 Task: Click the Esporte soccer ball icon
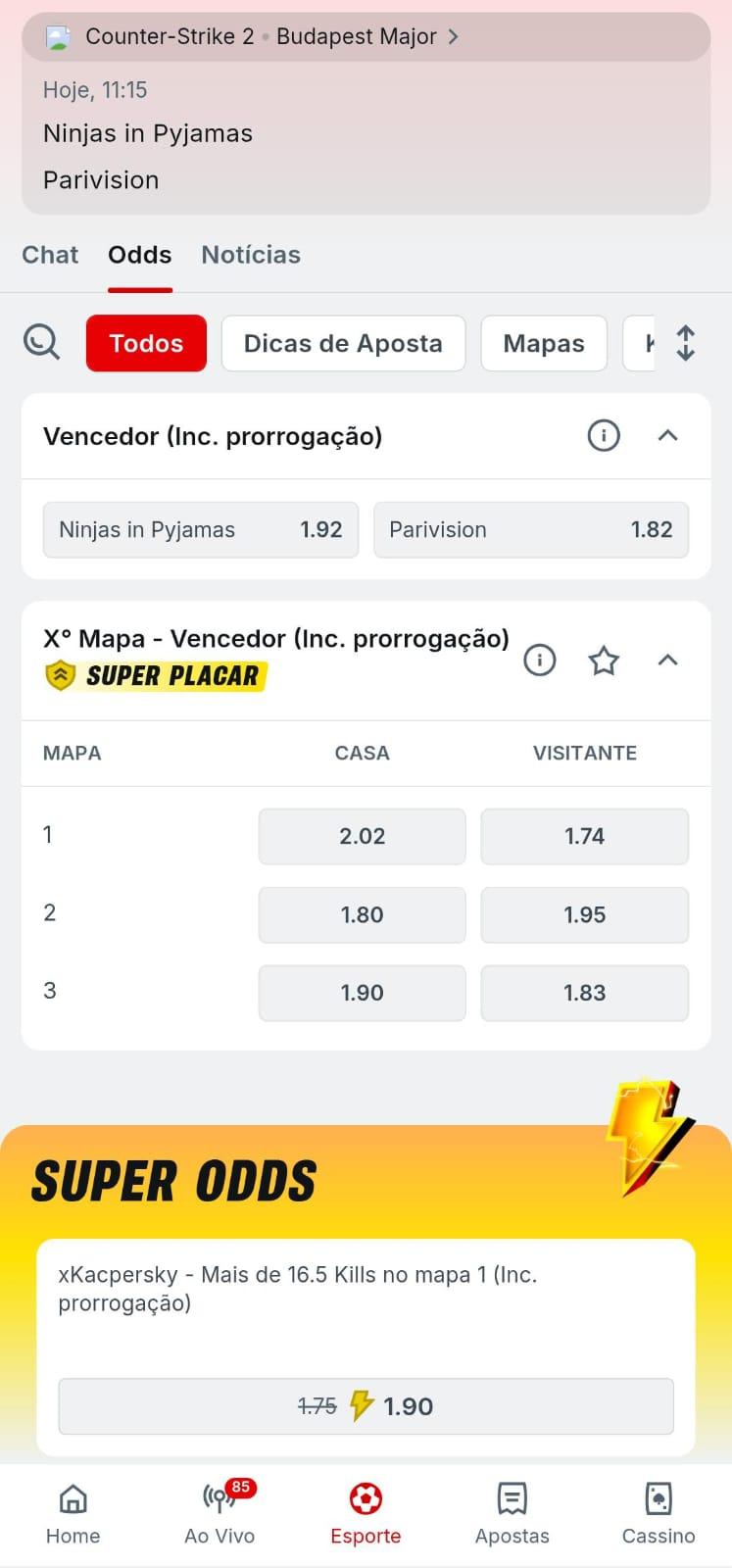366,1497
